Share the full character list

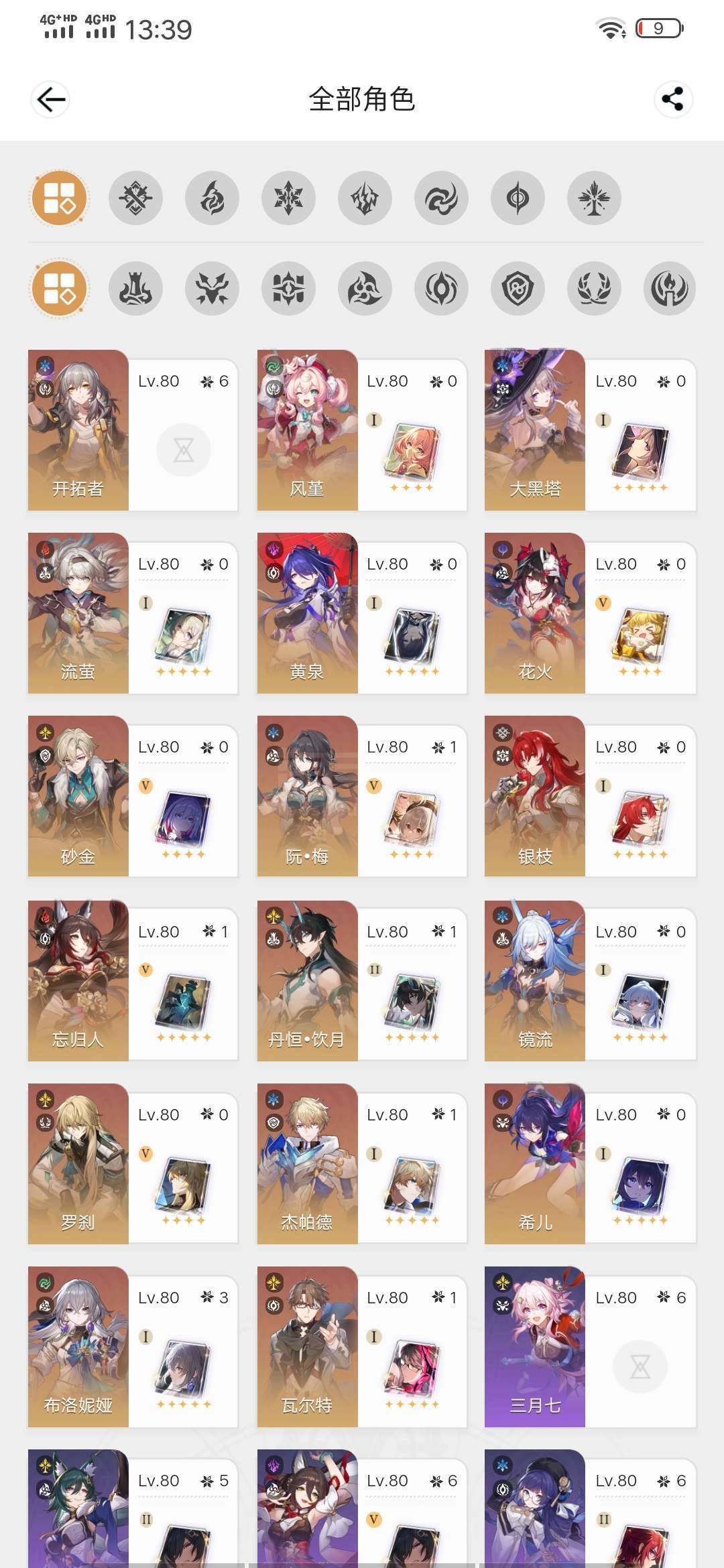click(673, 100)
